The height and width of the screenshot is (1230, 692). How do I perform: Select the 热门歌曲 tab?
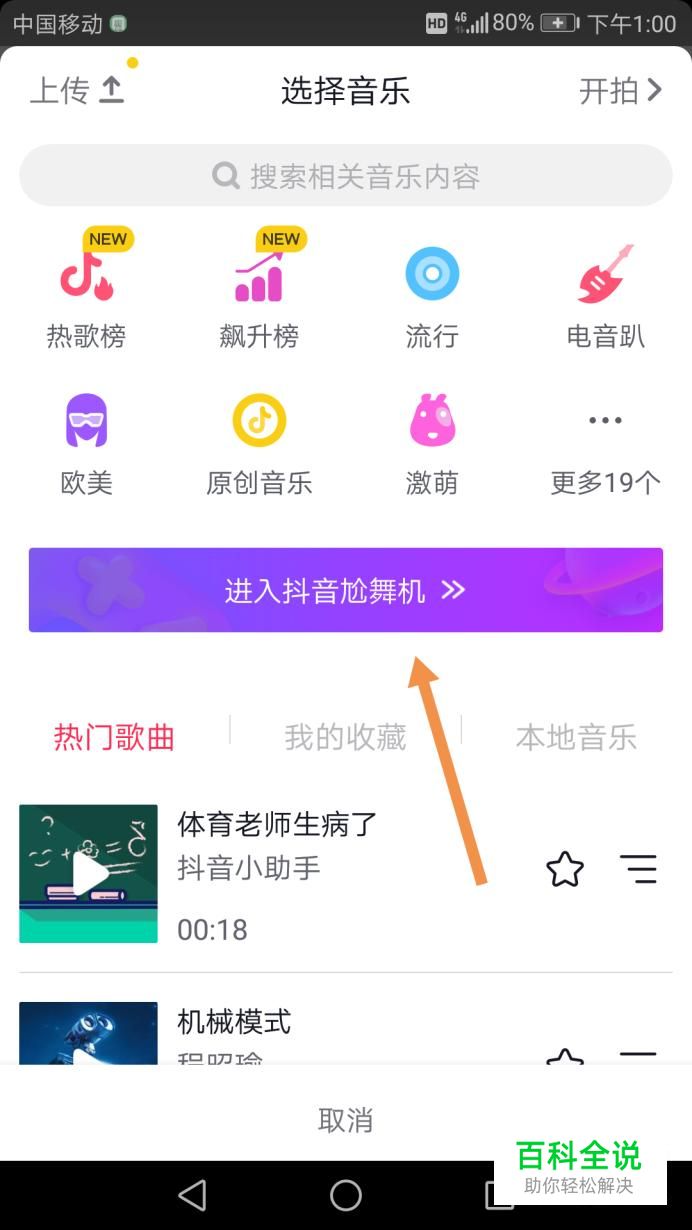pos(114,738)
